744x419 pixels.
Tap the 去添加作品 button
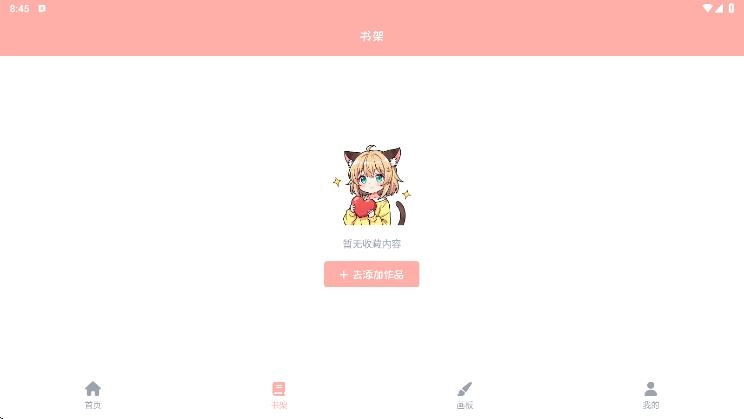371,274
